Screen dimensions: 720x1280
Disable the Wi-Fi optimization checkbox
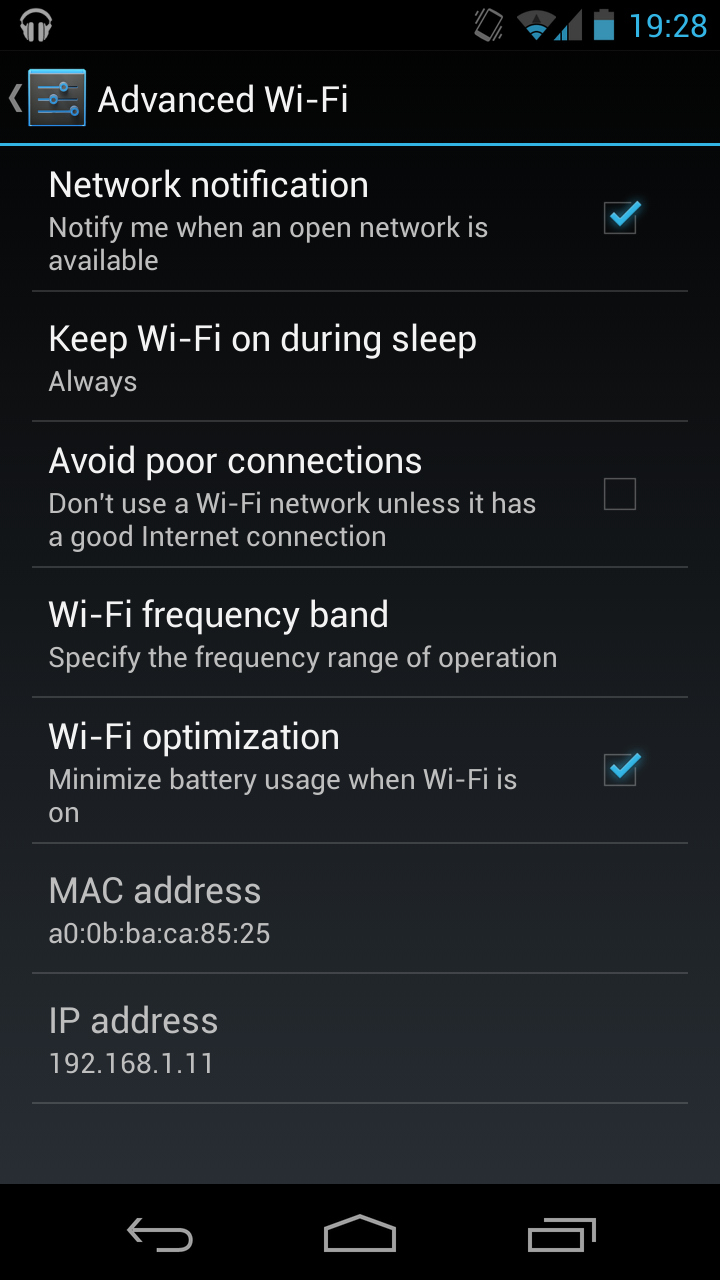pyautogui.click(x=620, y=768)
